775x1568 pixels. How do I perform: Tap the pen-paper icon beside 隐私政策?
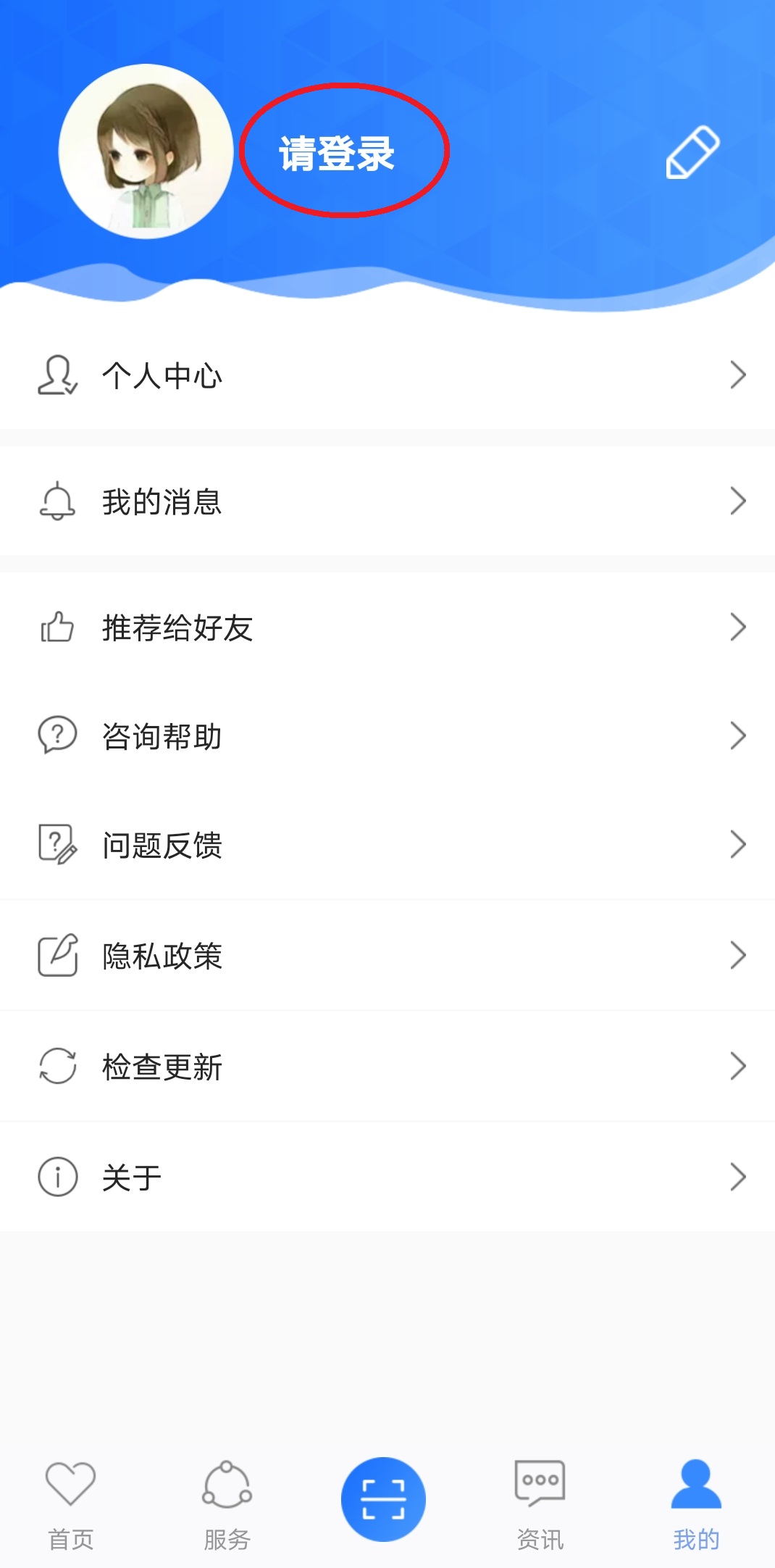[56, 956]
